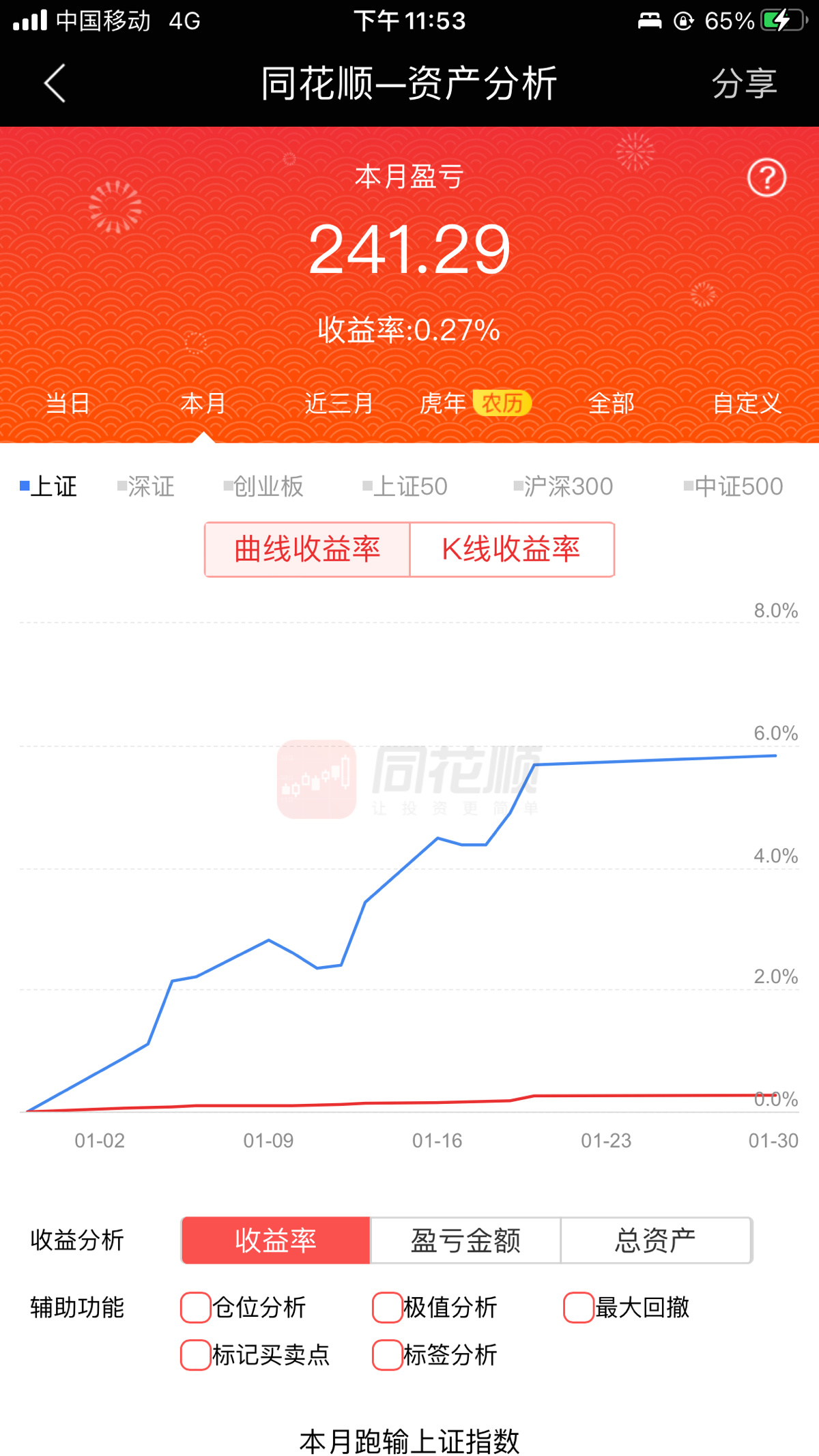Select the 近三月 period tab
819x1456 pixels.
(339, 403)
